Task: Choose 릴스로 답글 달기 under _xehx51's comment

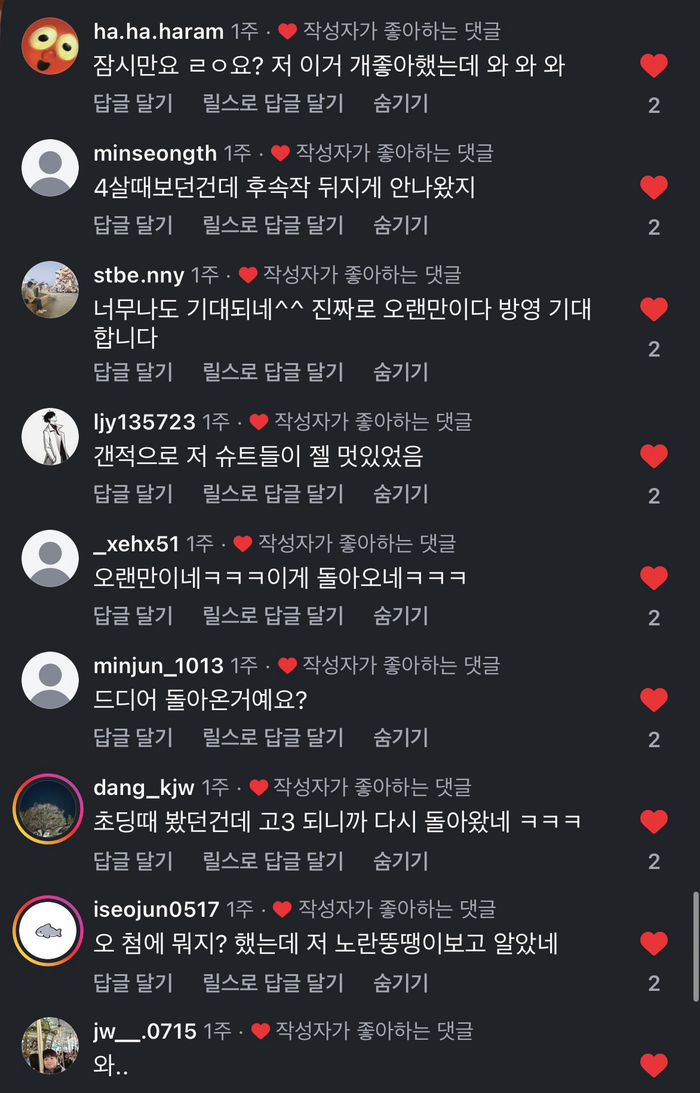Action: tap(272, 616)
